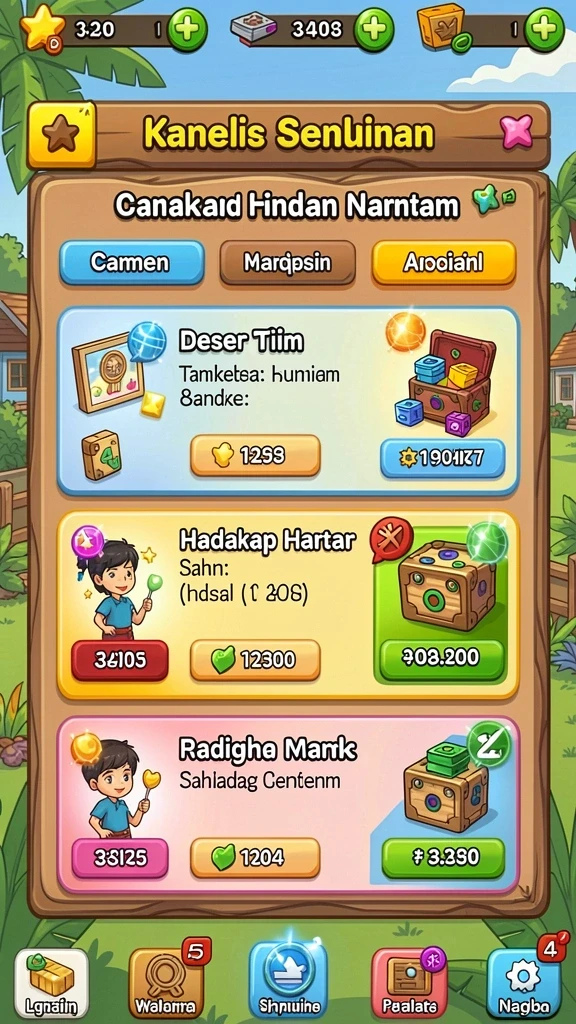Viewport: 576px width, 1024px height.
Task: Purchase Hadakap Hartar crate for 303.200
Action: coord(443,658)
